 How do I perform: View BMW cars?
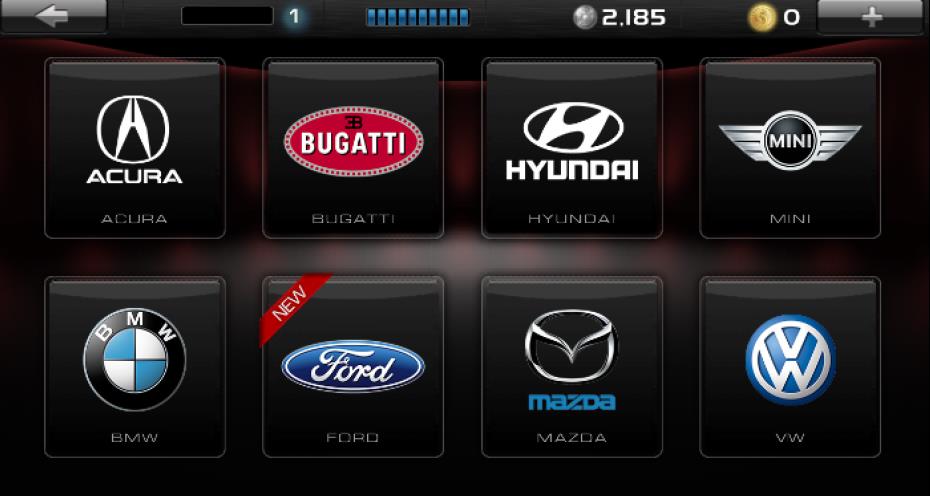click(135, 366)
